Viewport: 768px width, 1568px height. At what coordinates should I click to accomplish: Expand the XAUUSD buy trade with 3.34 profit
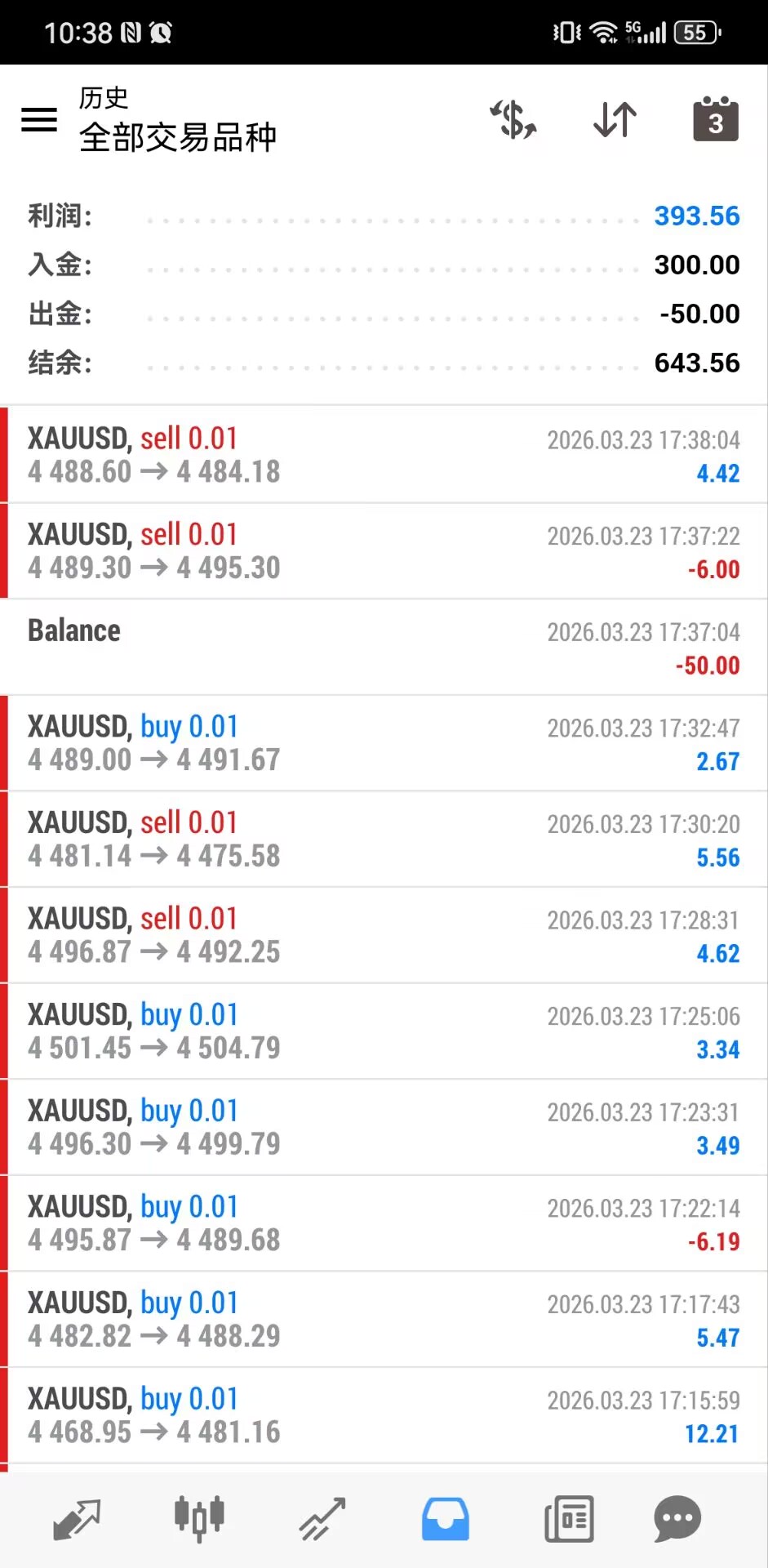(x=384, y=1031)
